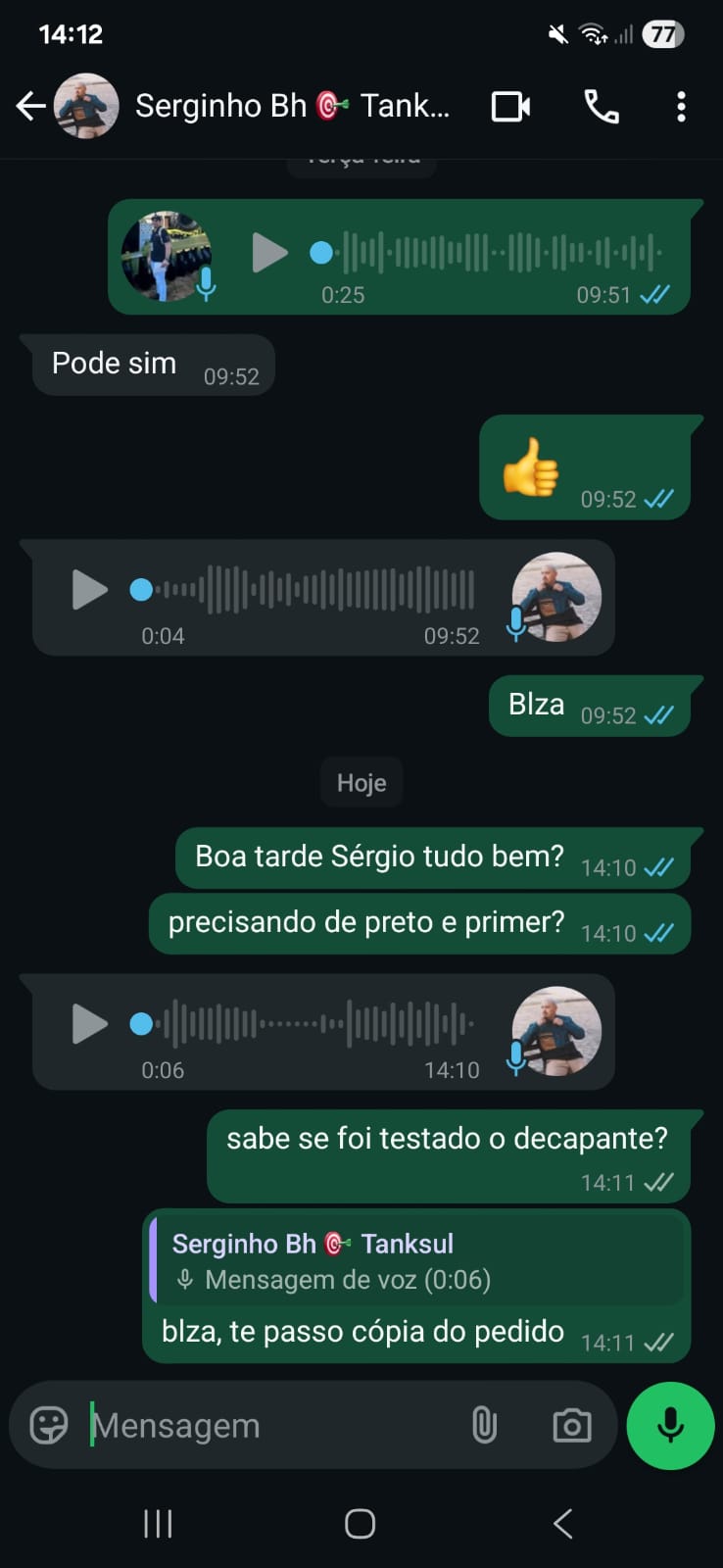Open Serginho Bh contact info

pos(292,106)
